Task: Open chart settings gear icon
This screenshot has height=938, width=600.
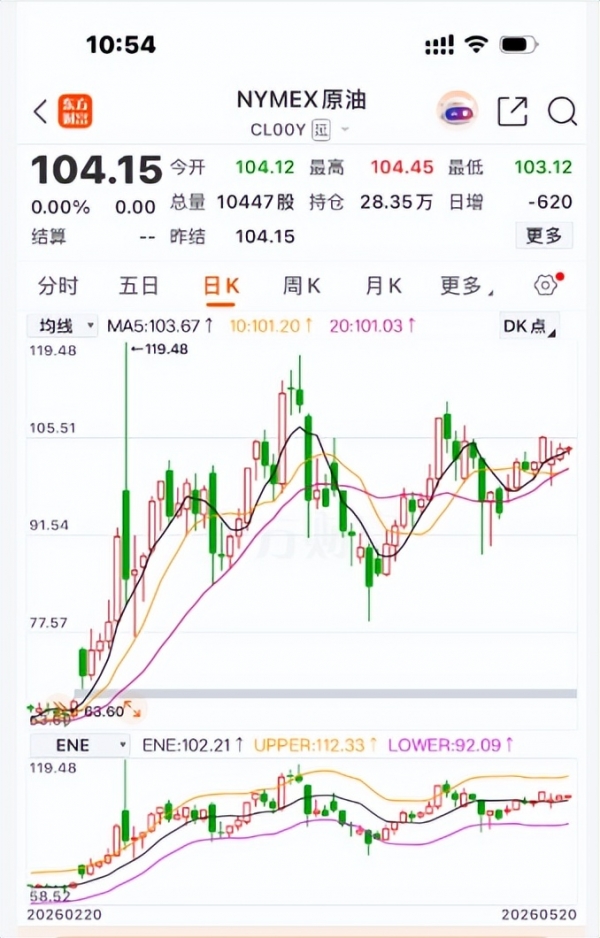Action: (545, 285)
